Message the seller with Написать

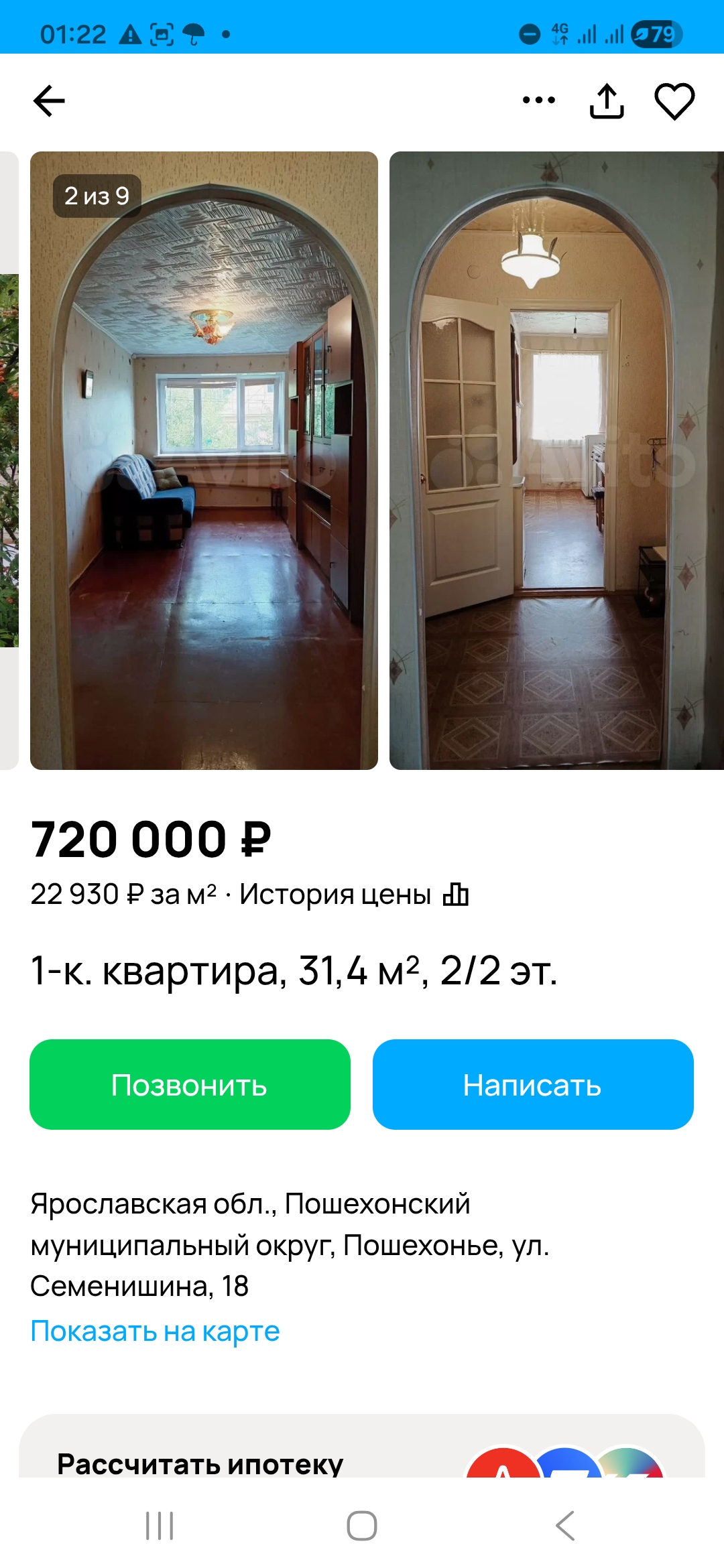[x=533, y=1084]
